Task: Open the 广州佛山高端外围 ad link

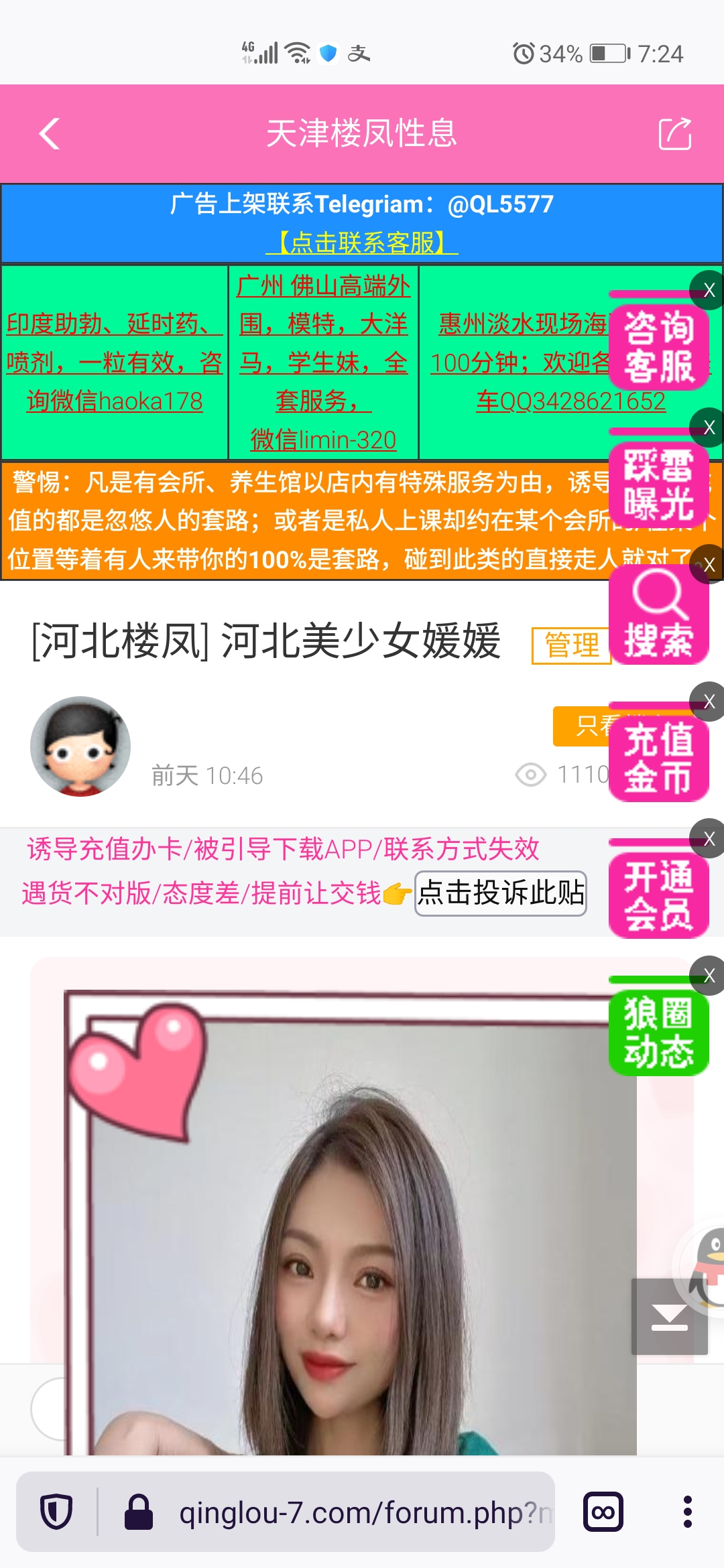Action: (323, 363)
